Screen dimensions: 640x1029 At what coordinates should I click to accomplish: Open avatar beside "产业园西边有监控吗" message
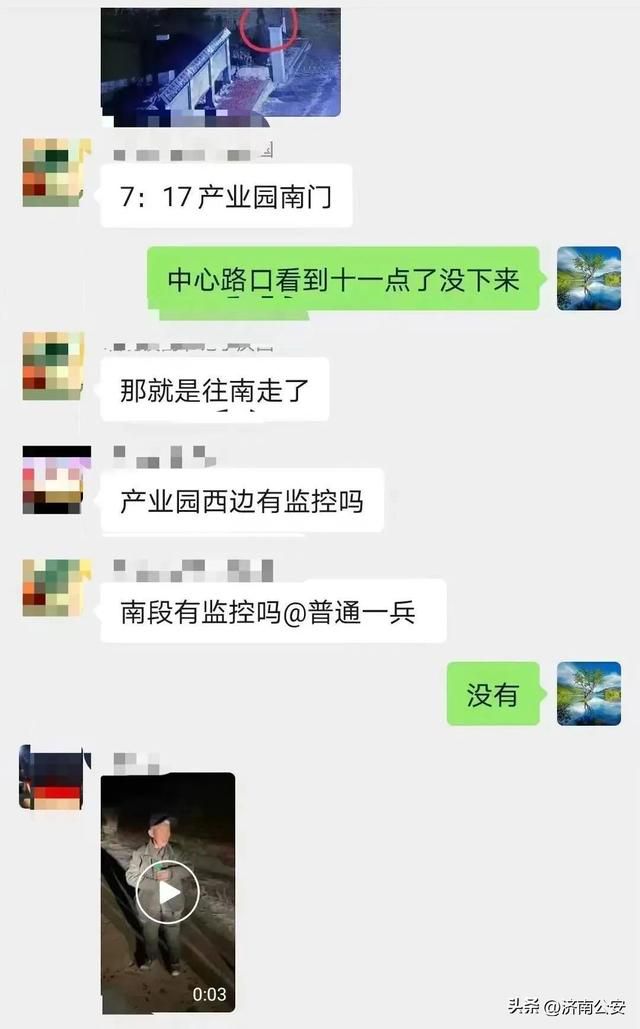tap(56, 480)
